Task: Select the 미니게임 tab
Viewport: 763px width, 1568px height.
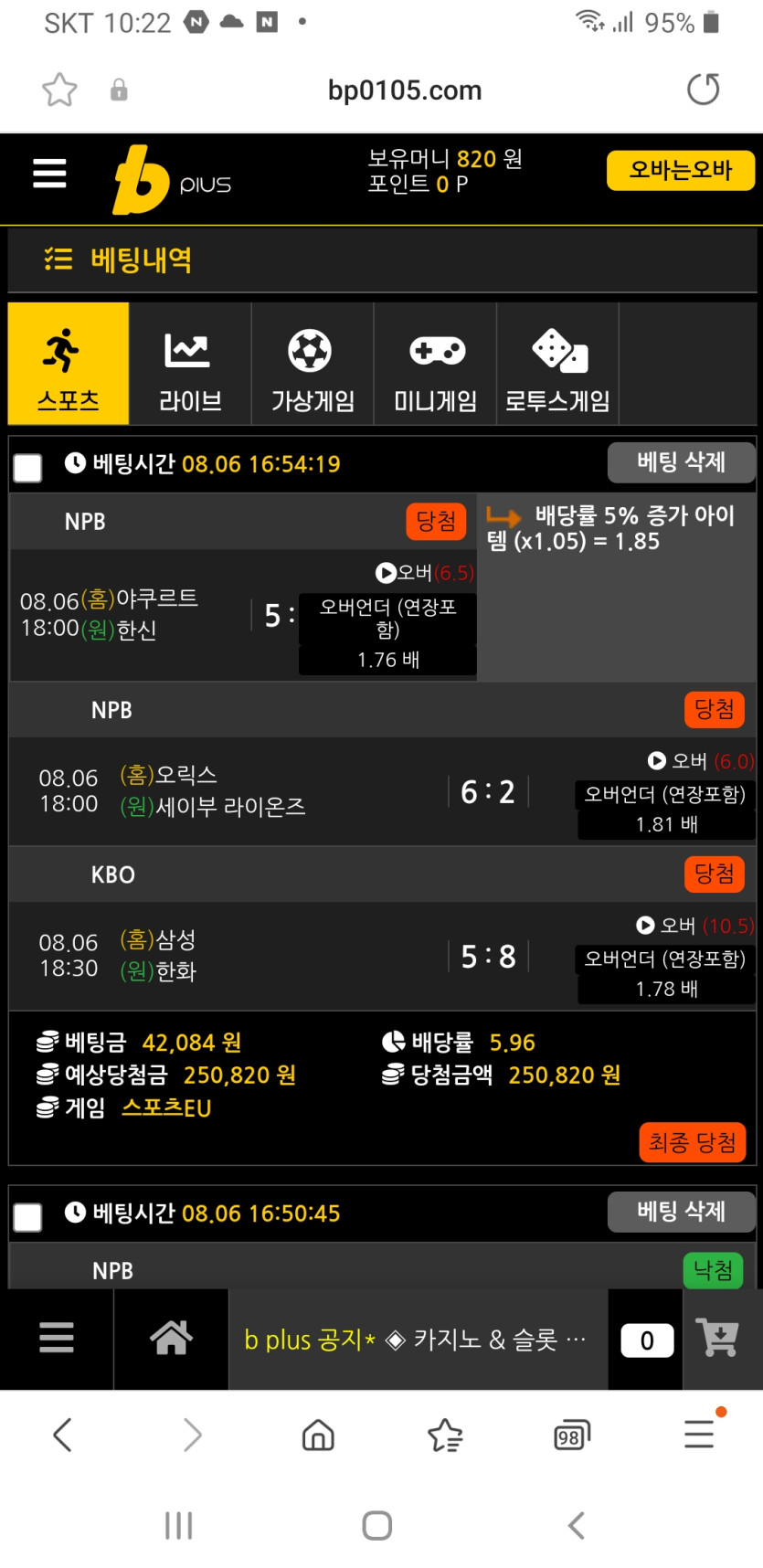Action: point(435,364)
